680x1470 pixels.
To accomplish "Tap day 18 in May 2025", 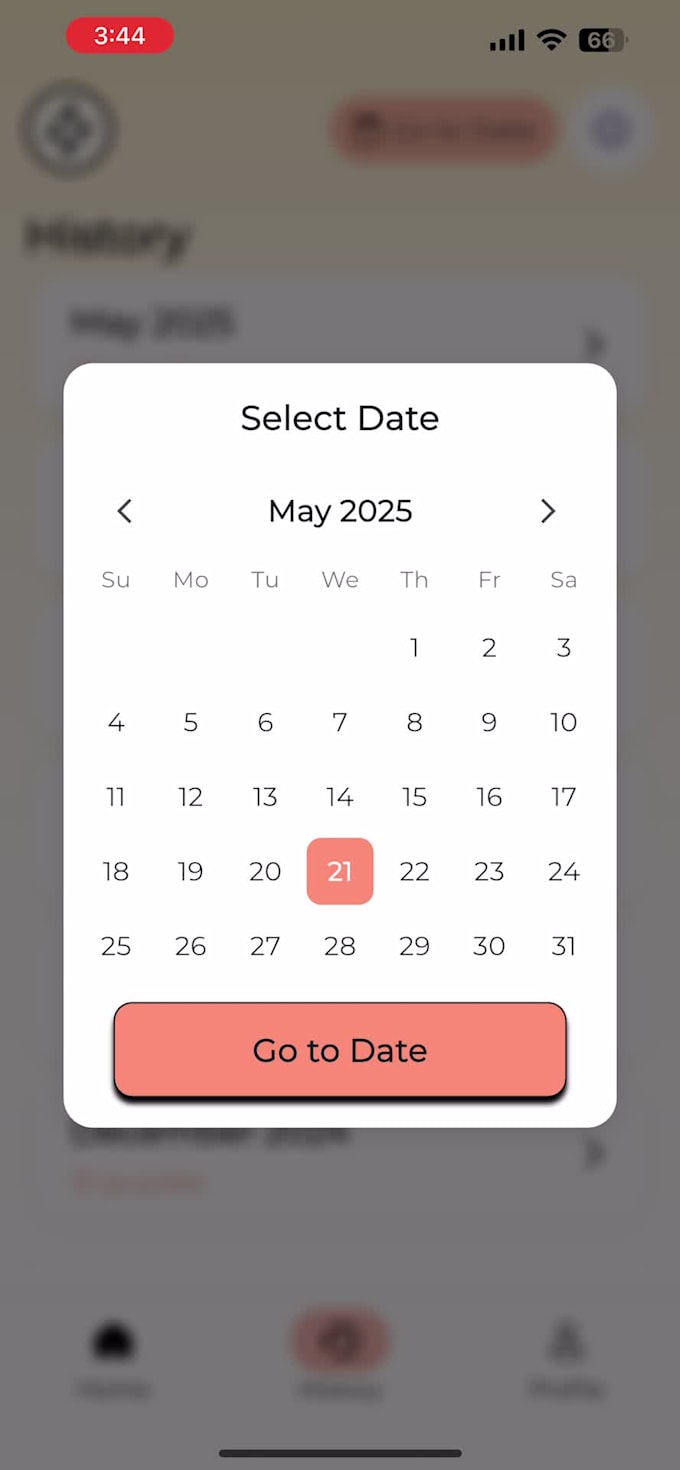I will click(x=116, y=871).
